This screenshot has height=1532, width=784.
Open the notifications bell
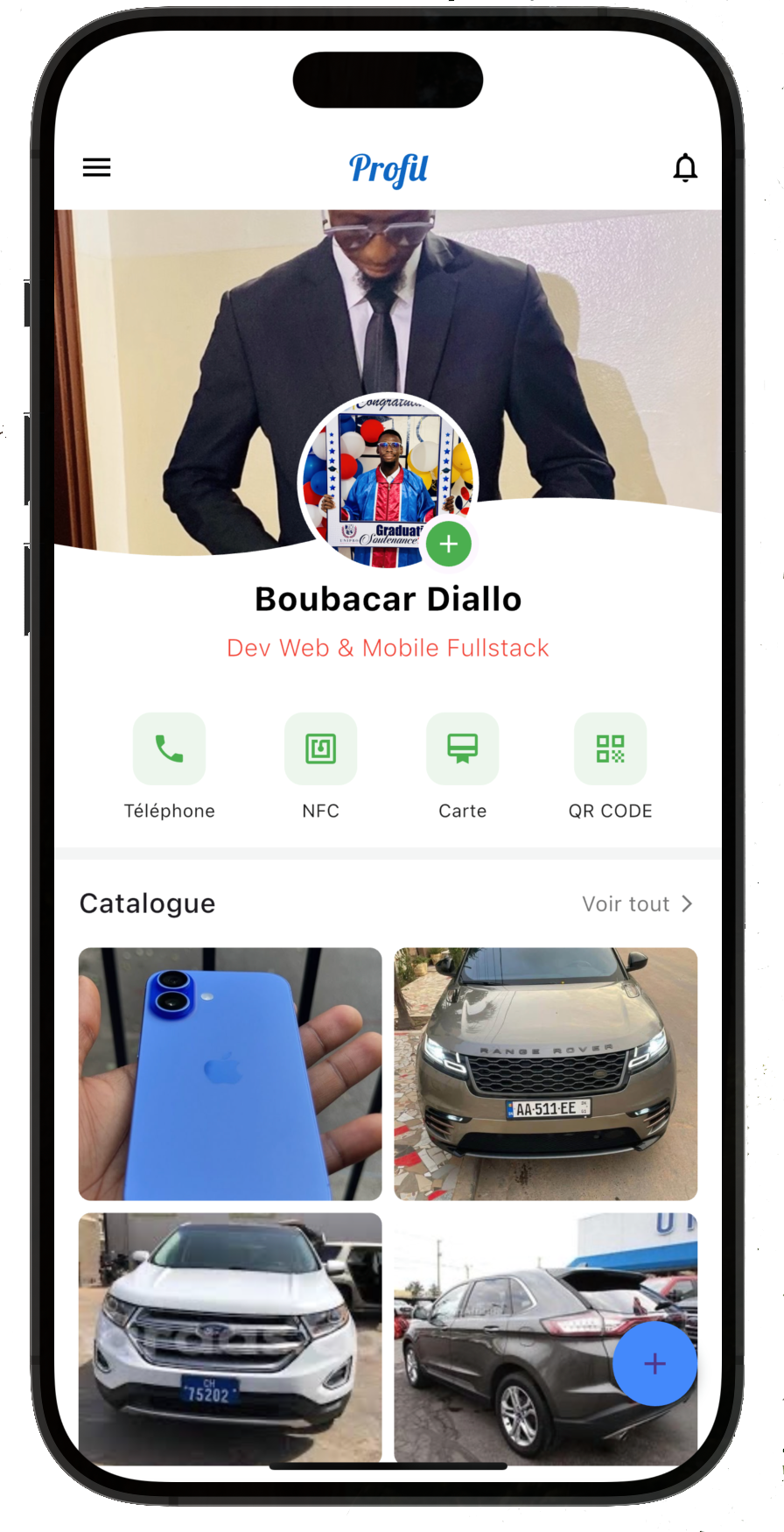[x=685, y=167]
